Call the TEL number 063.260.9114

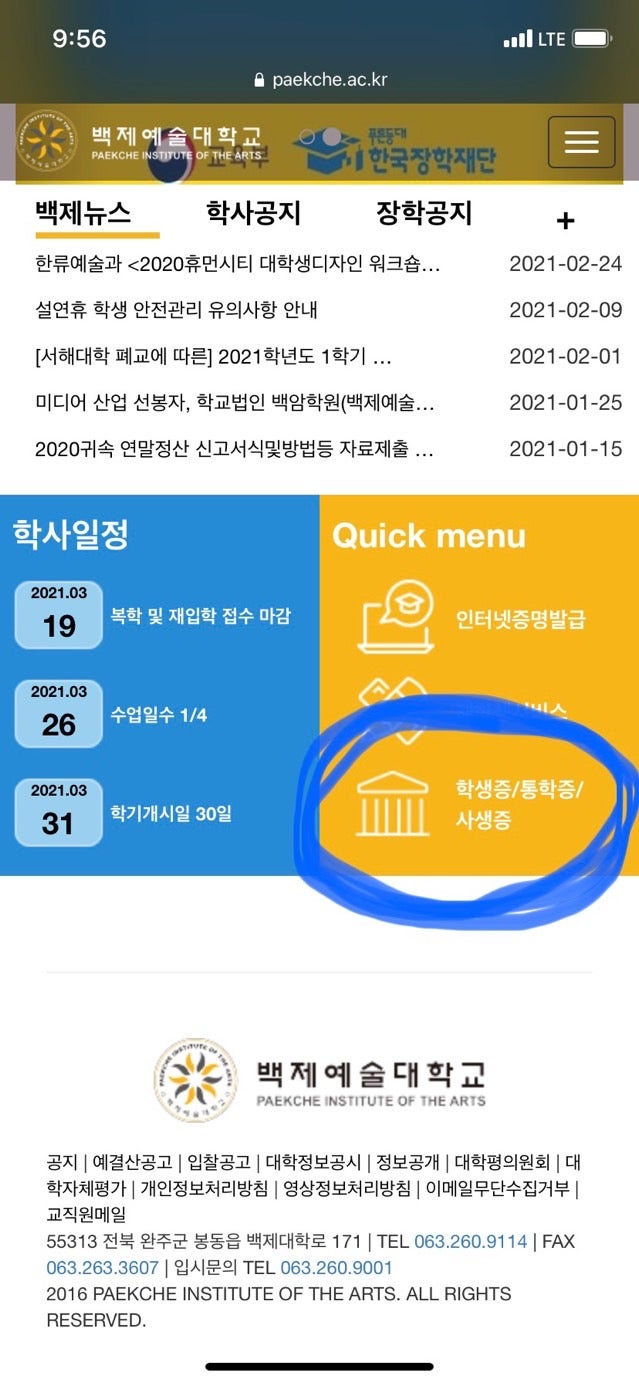(x=470, y=1242)
